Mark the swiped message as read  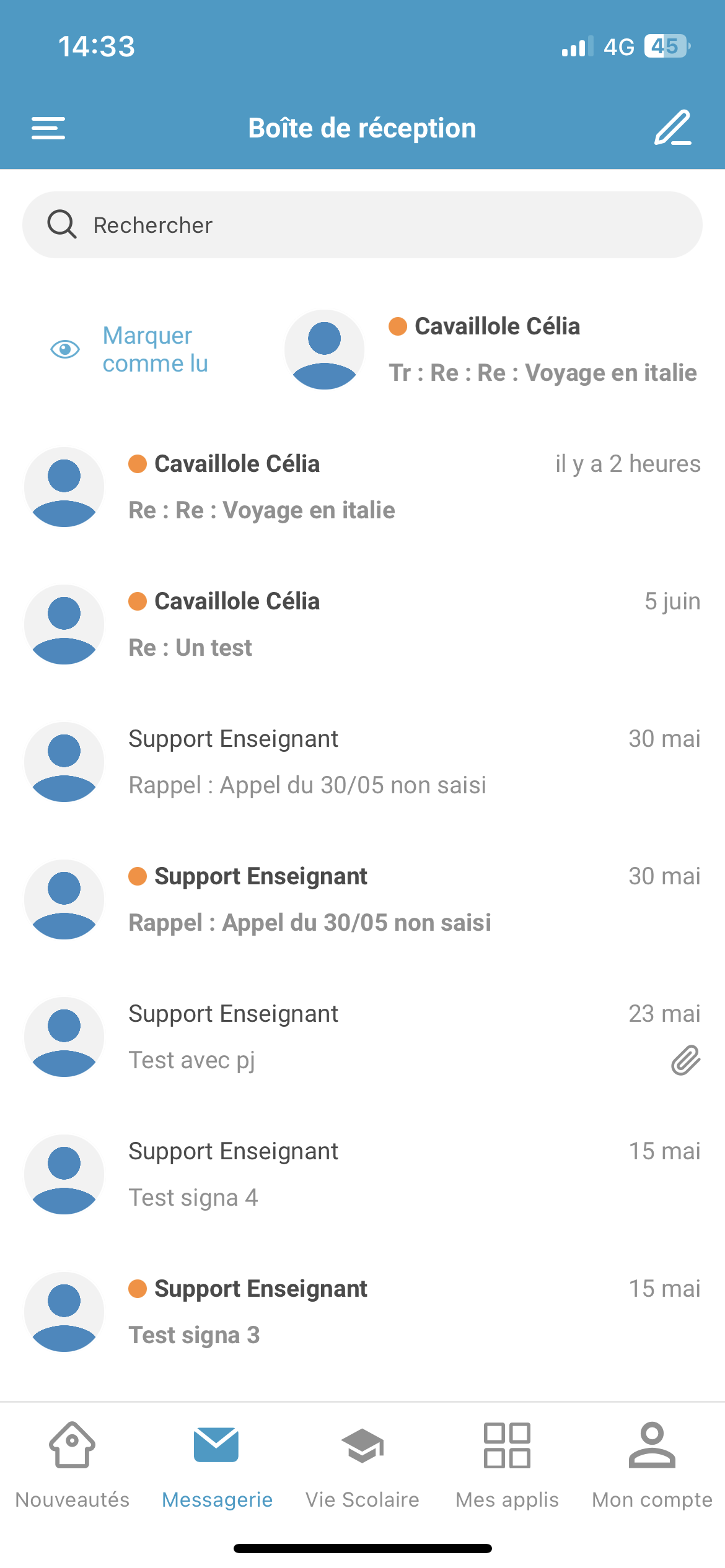click(130, 349)
